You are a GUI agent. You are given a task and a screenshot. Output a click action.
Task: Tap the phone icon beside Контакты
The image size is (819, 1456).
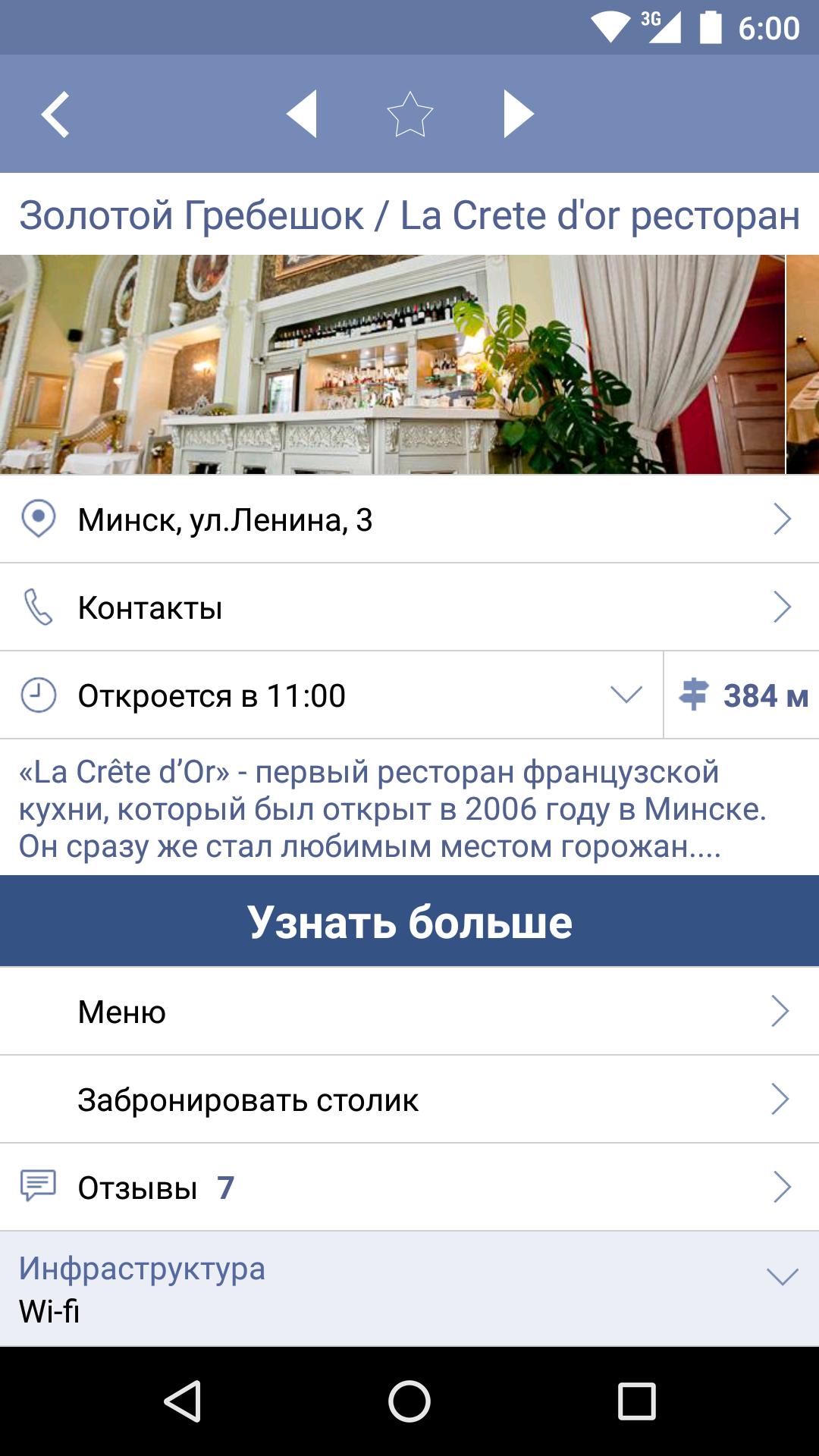(38, 607)
